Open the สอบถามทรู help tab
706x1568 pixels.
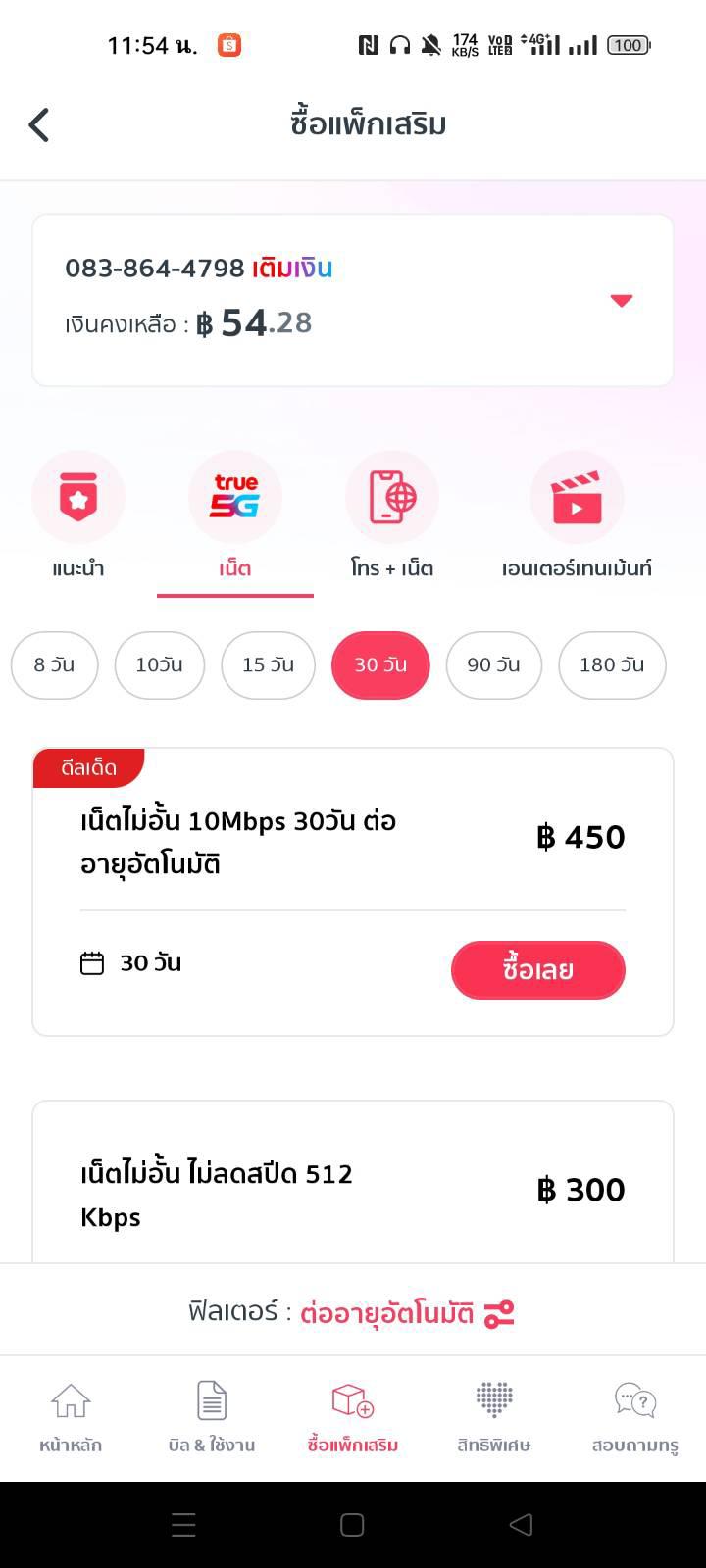635,1417
